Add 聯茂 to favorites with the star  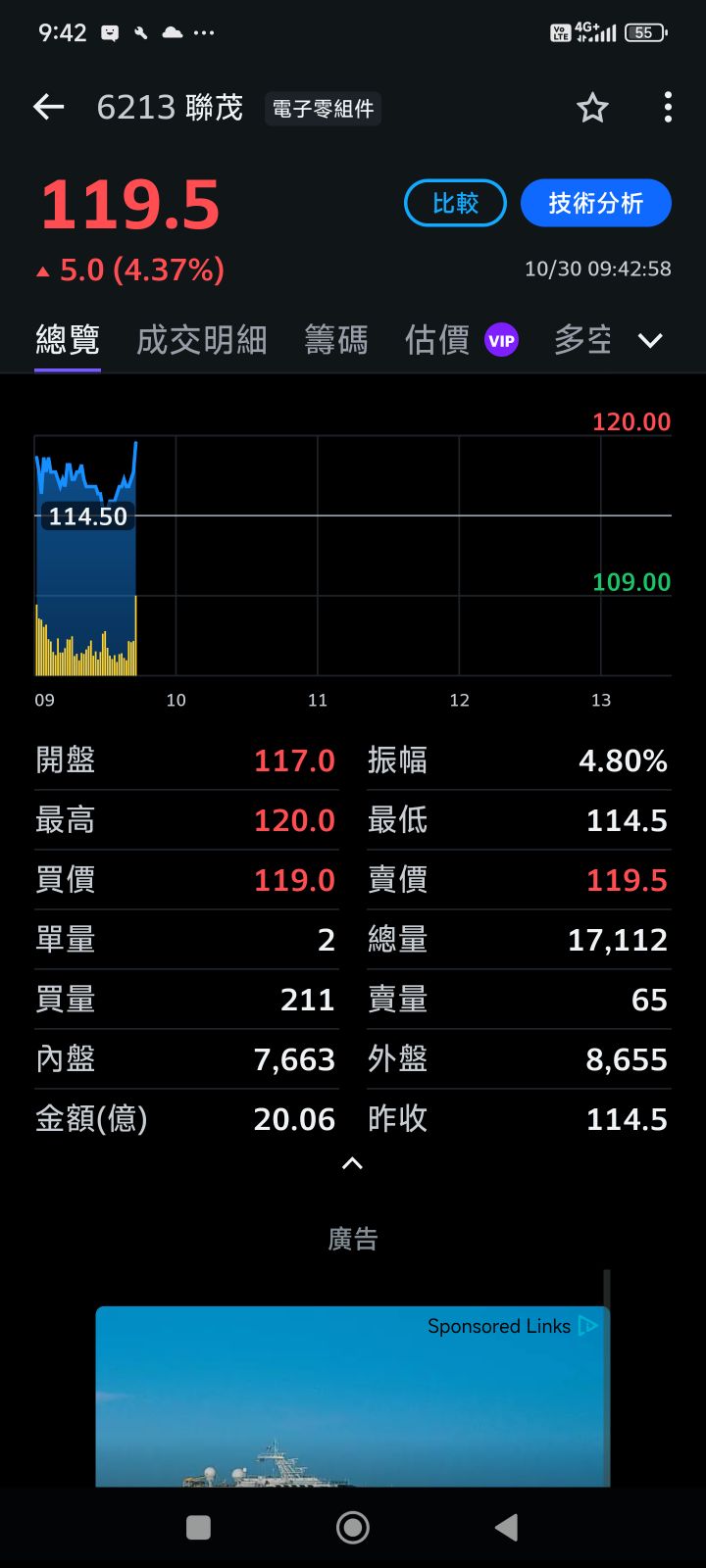(592, 107)
